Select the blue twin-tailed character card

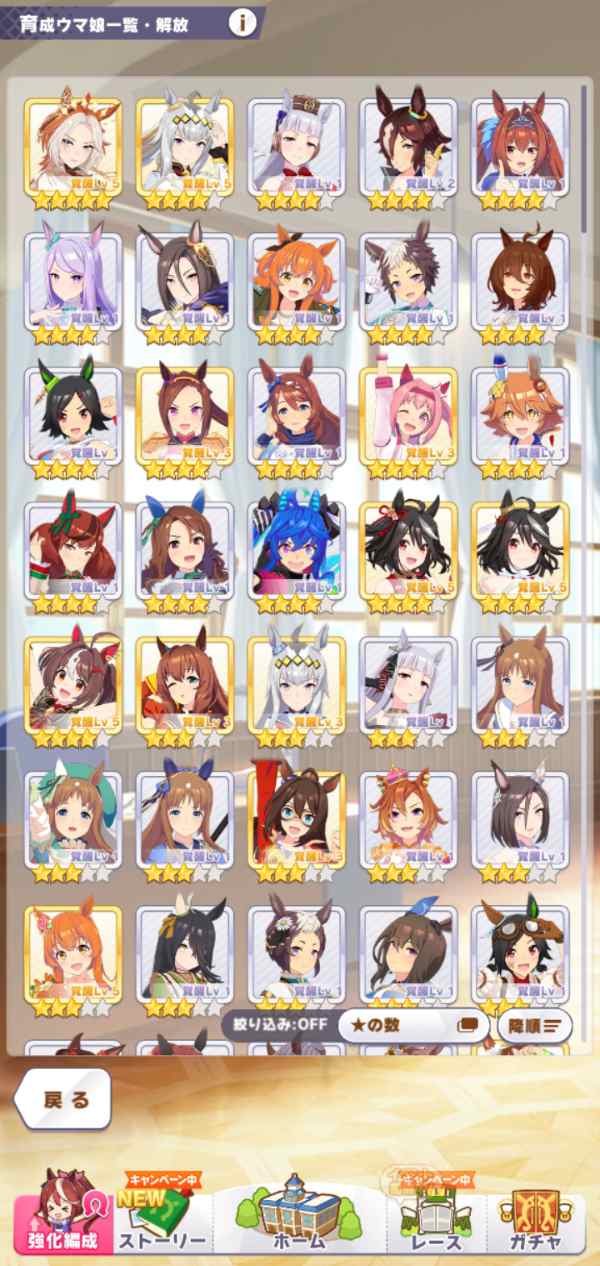tap(297, 551)
